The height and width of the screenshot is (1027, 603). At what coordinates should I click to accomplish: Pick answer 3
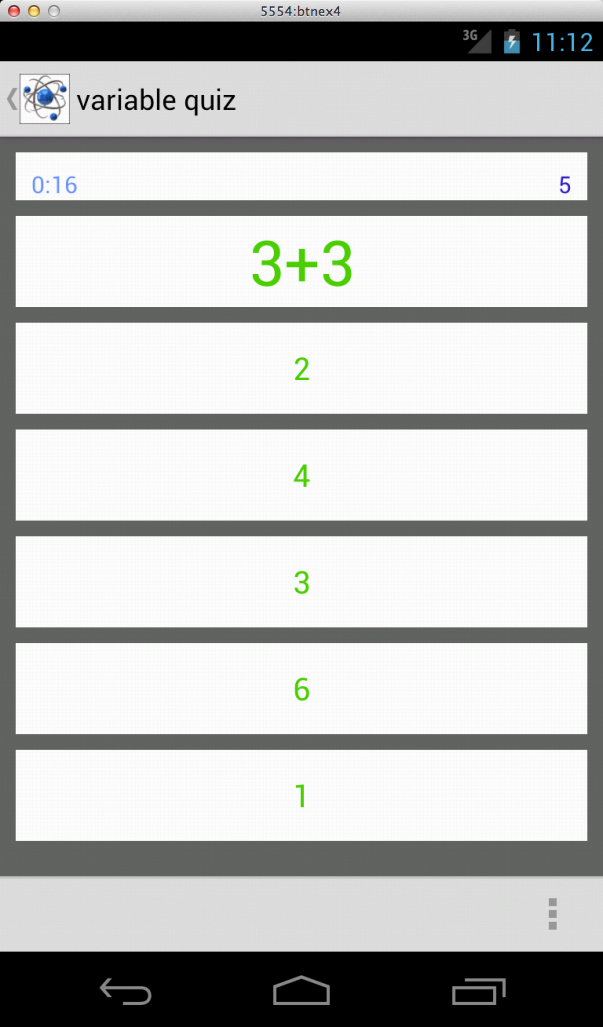[x=301, y=582]
